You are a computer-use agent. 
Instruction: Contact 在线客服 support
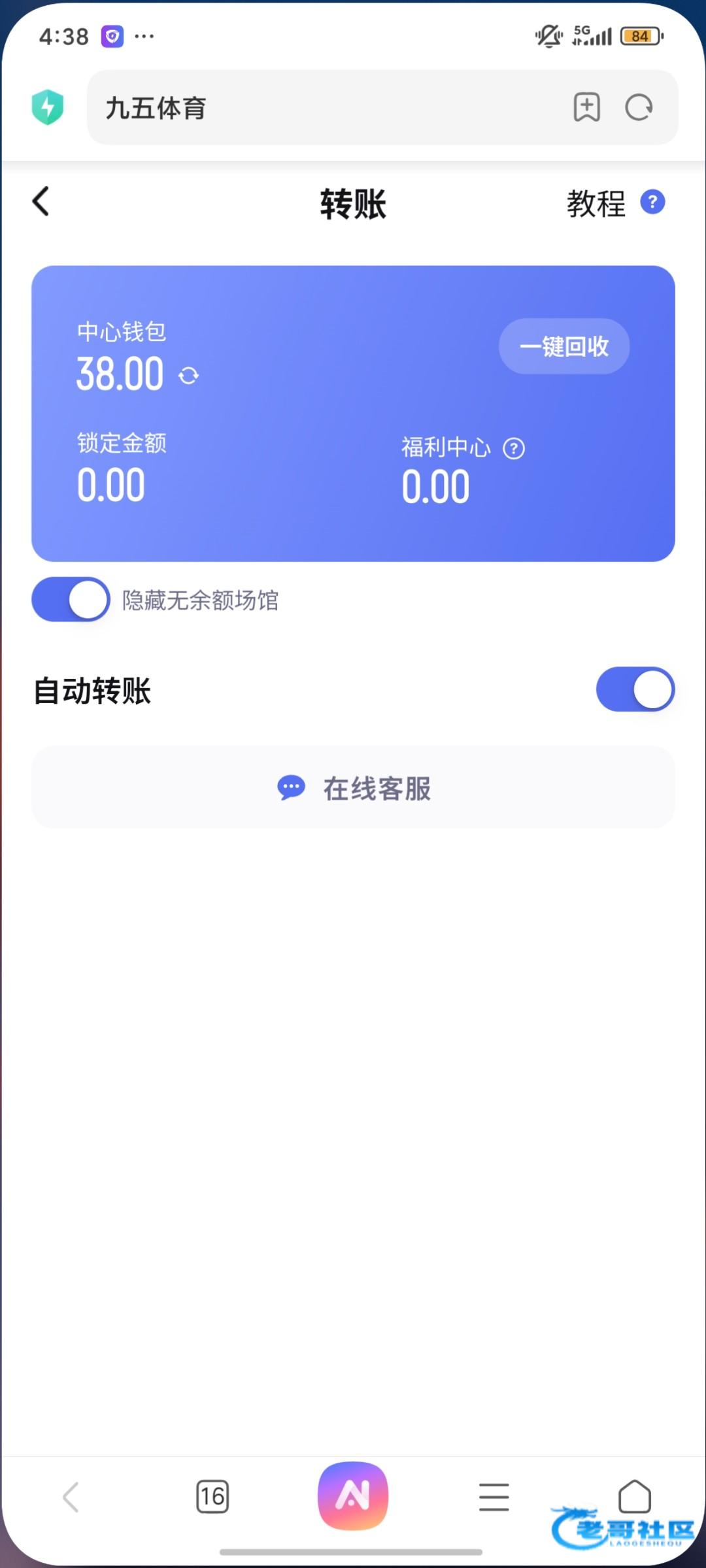coord(353,788)
